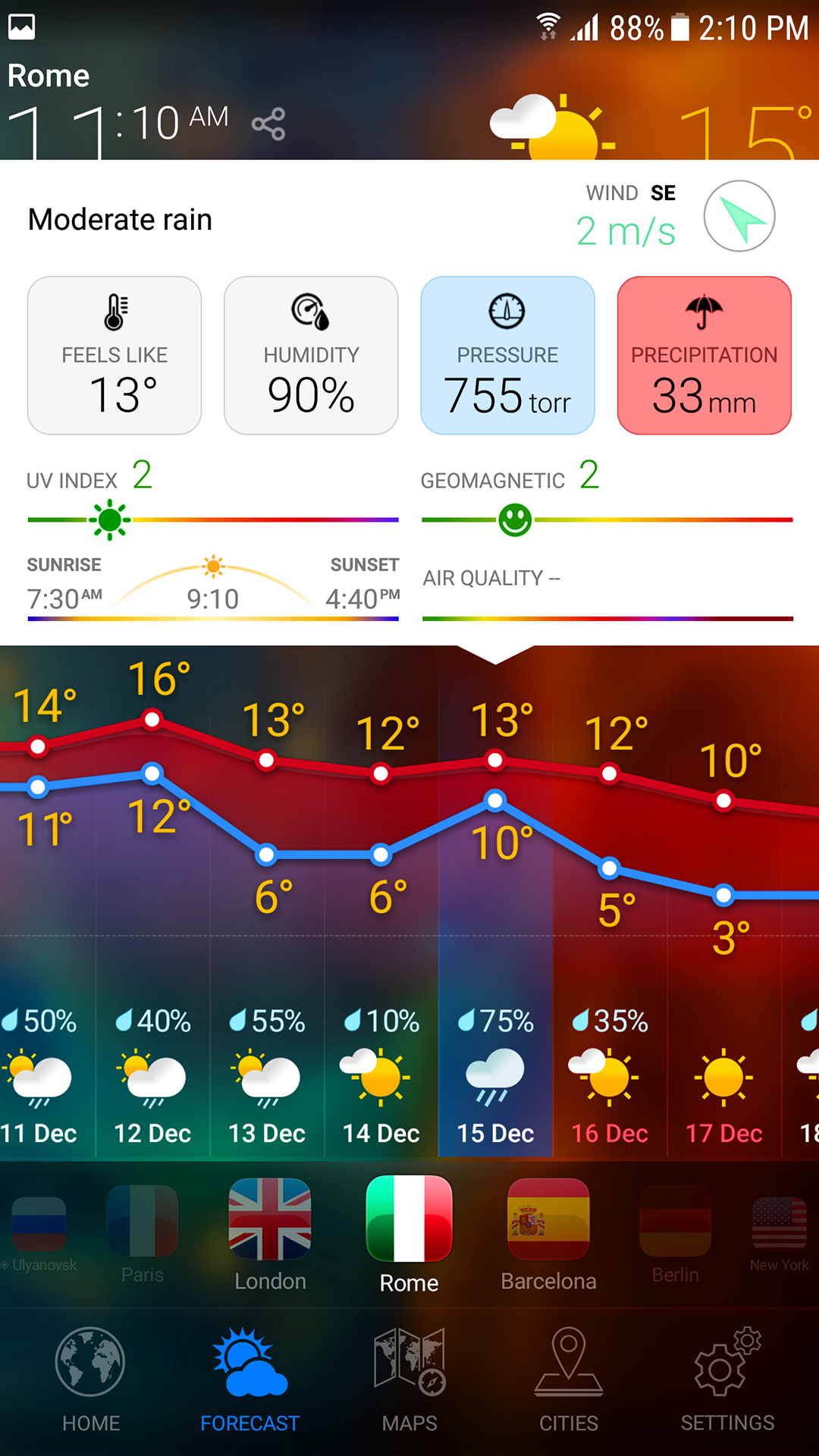Tap the geomagnetic smiley indicator
The image size is (819, 1456).
point(515,519)
